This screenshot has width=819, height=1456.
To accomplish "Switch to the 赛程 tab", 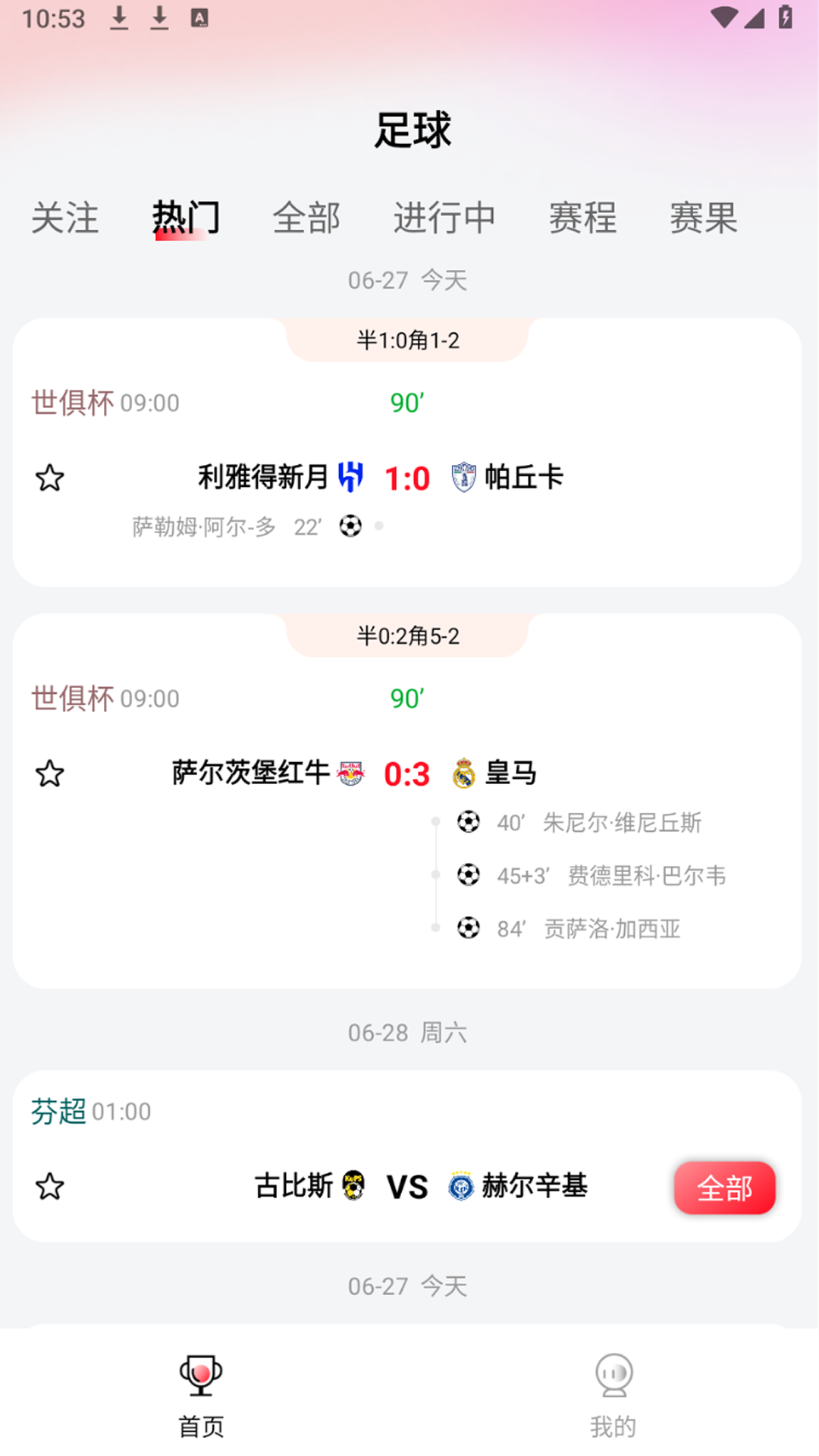I will 584,218.
